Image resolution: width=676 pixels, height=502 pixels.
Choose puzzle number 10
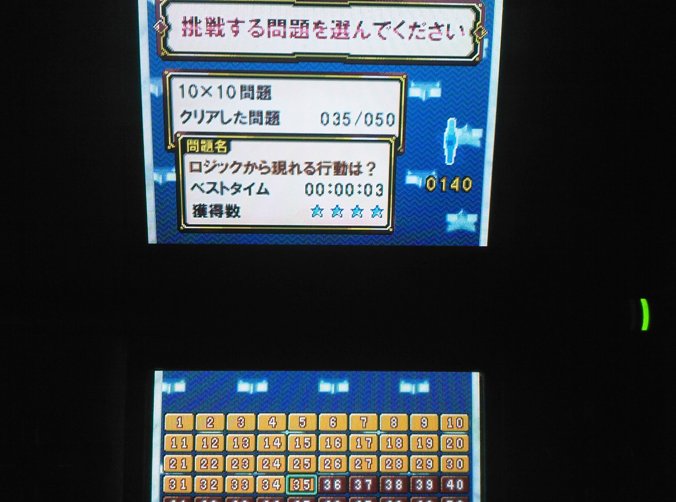click(453, 424)
